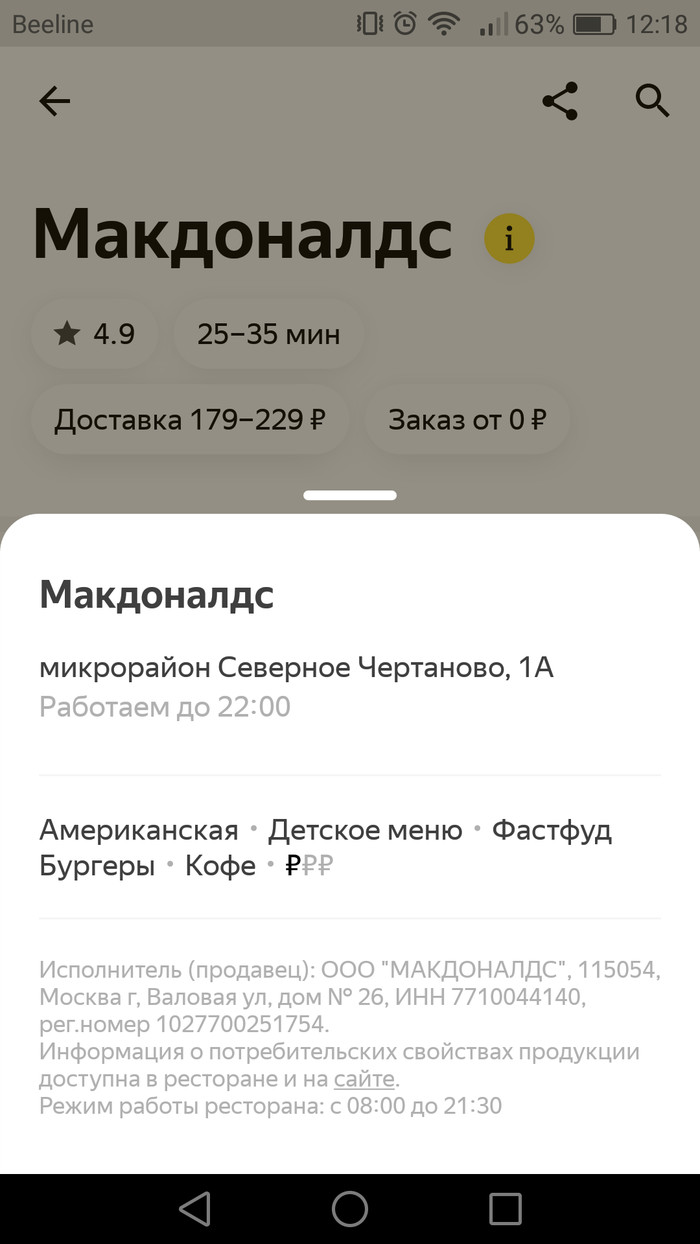Screen dimensions: 700x1244
Task: Open the Доставка 179–229 ₽ chip
Action: (x=190, y=419)
